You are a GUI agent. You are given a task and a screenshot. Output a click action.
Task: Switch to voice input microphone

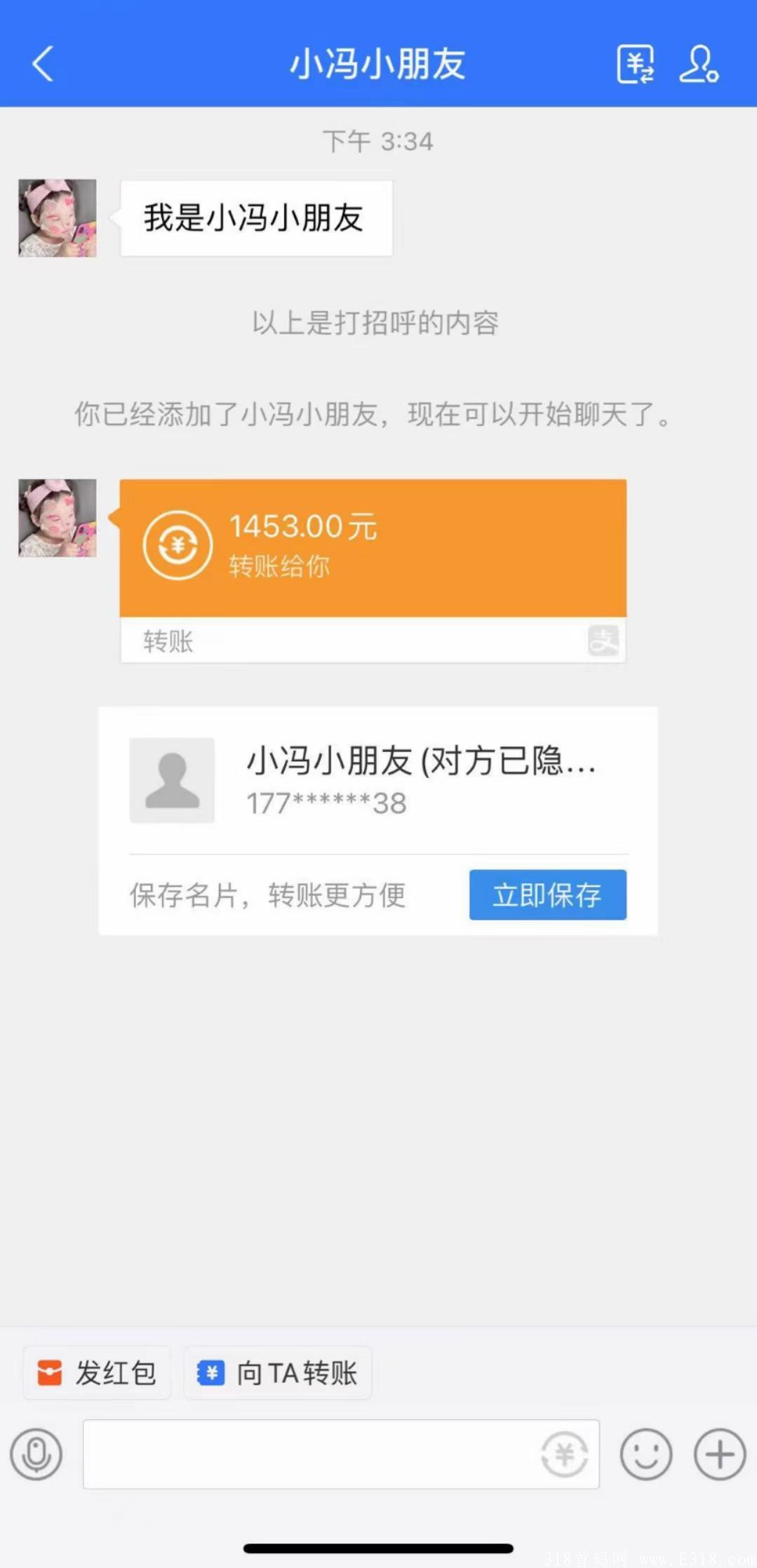(x=36, y=1454)
